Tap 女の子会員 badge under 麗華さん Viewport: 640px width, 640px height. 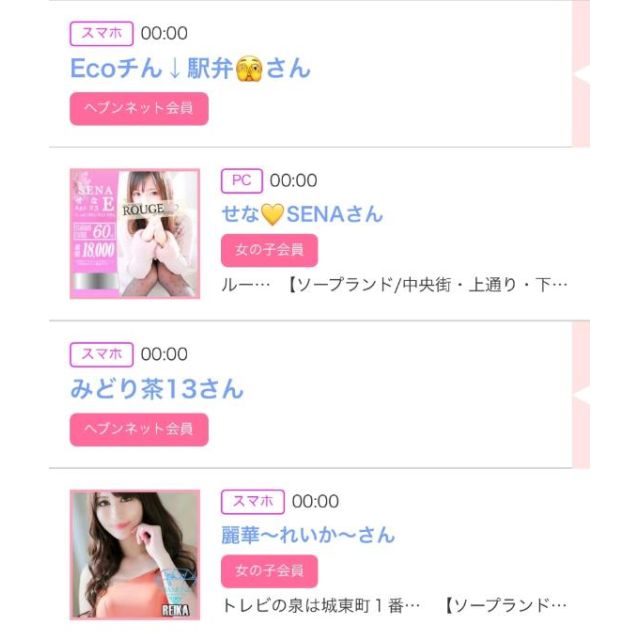(x=269, y=571)
